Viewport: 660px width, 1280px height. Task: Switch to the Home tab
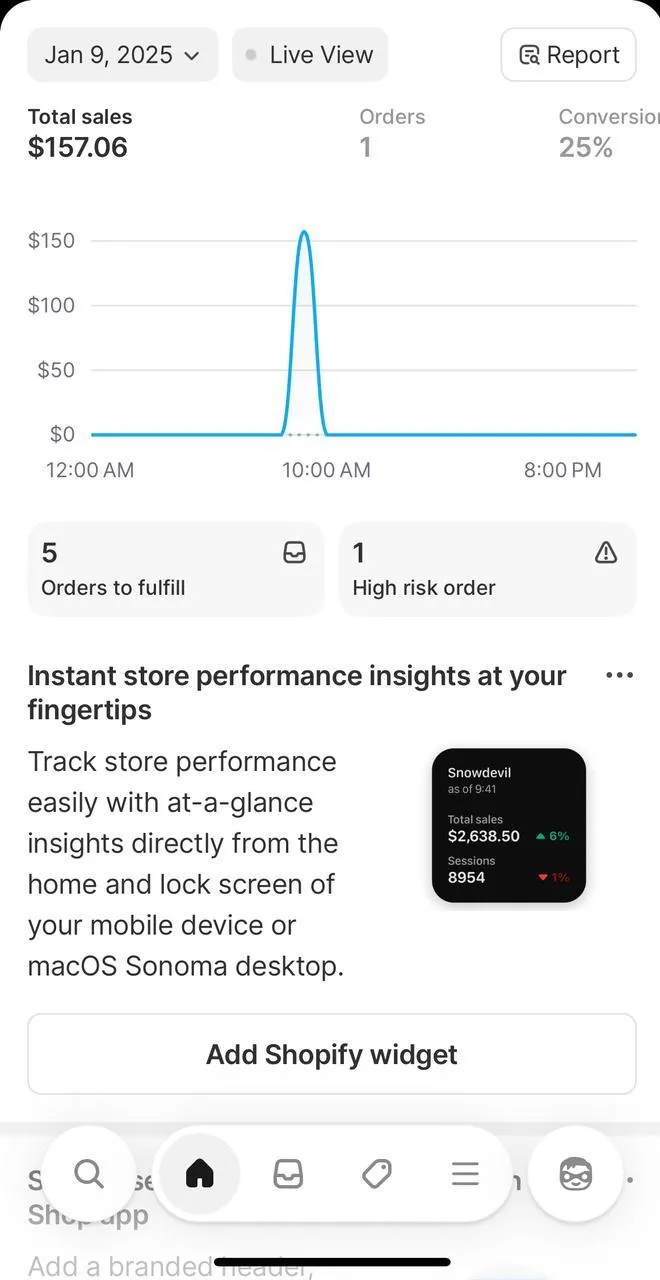[200, 1173]
